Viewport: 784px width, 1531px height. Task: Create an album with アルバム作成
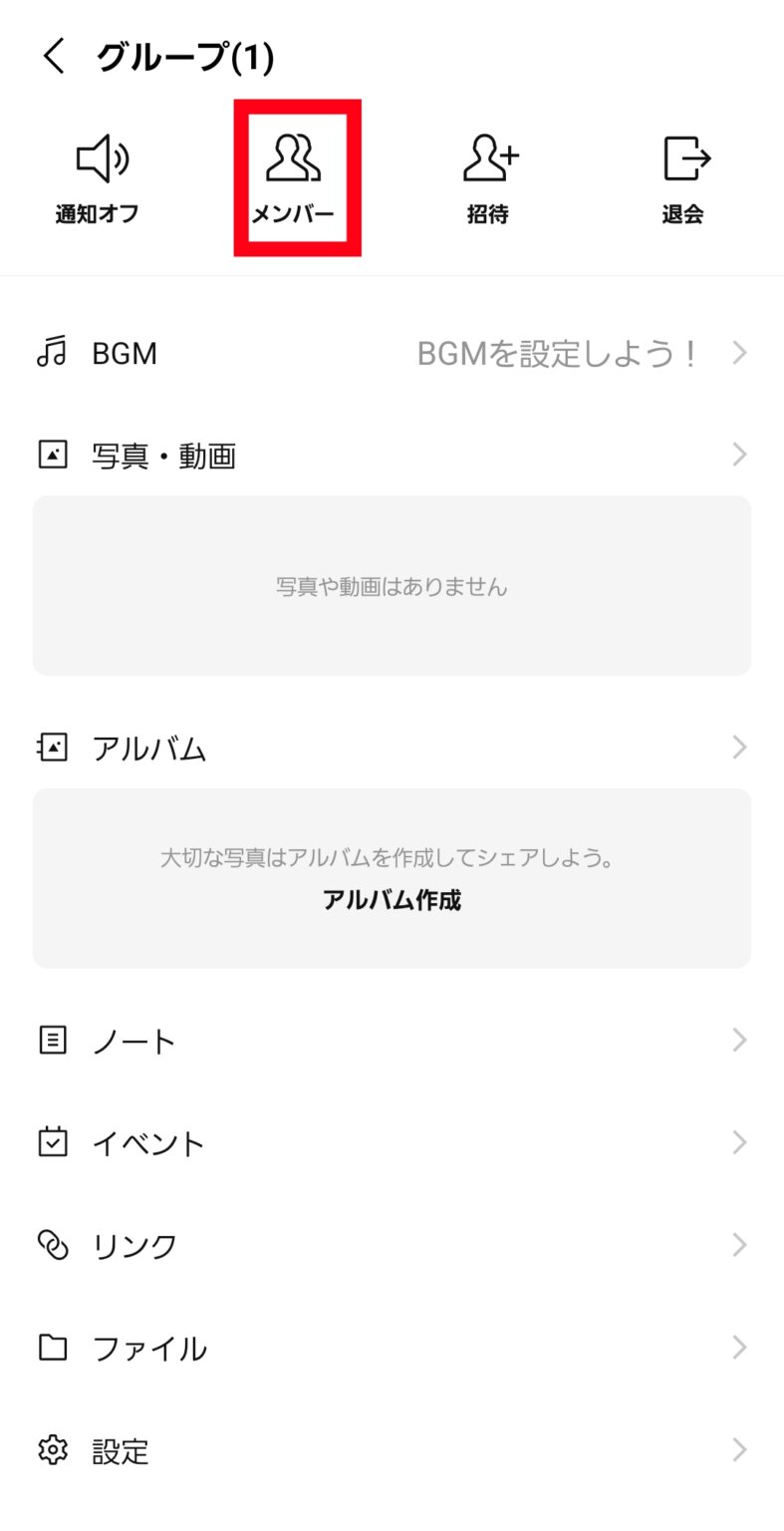[392, 900]
